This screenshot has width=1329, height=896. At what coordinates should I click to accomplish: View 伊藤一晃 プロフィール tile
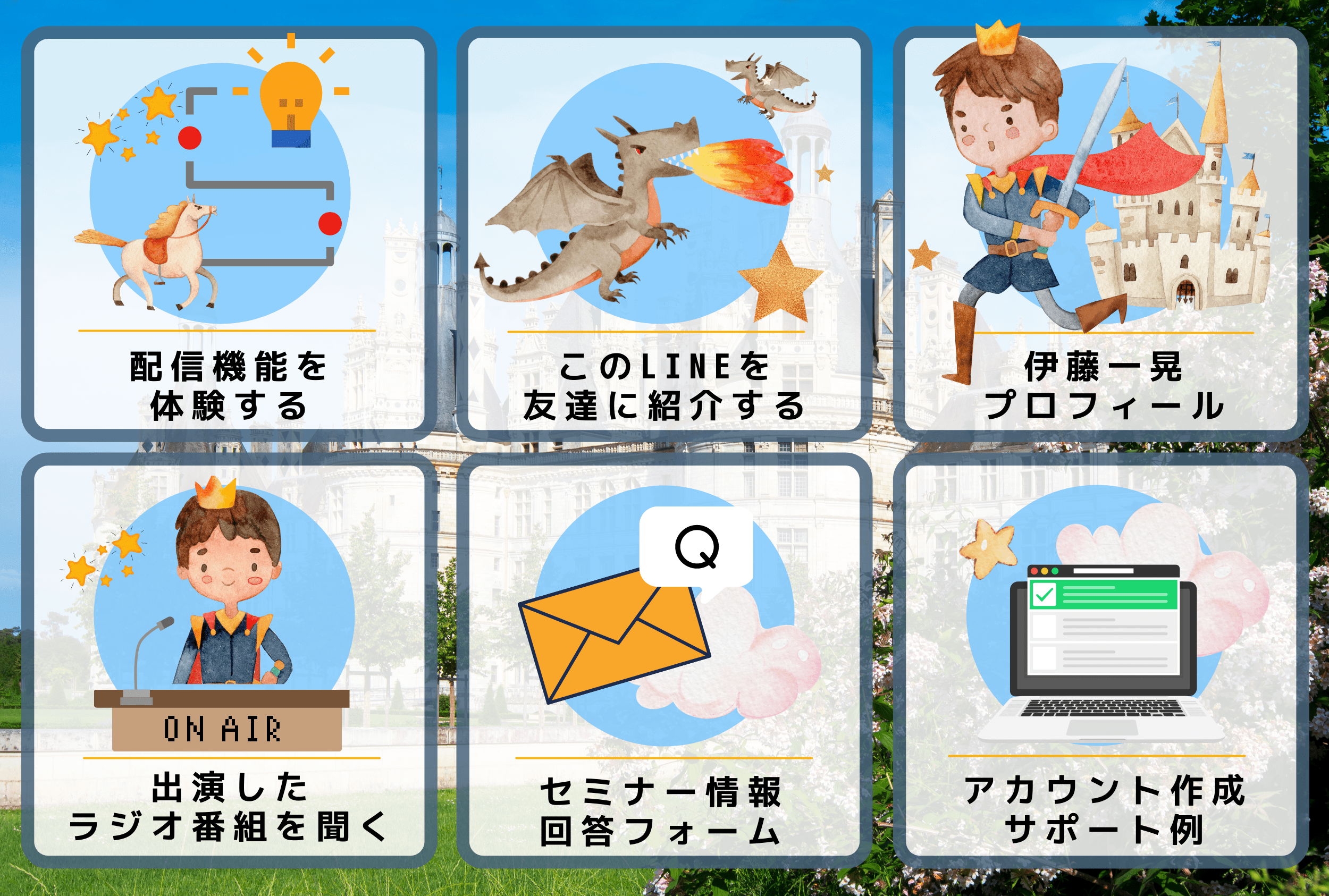coord(1100,234)
